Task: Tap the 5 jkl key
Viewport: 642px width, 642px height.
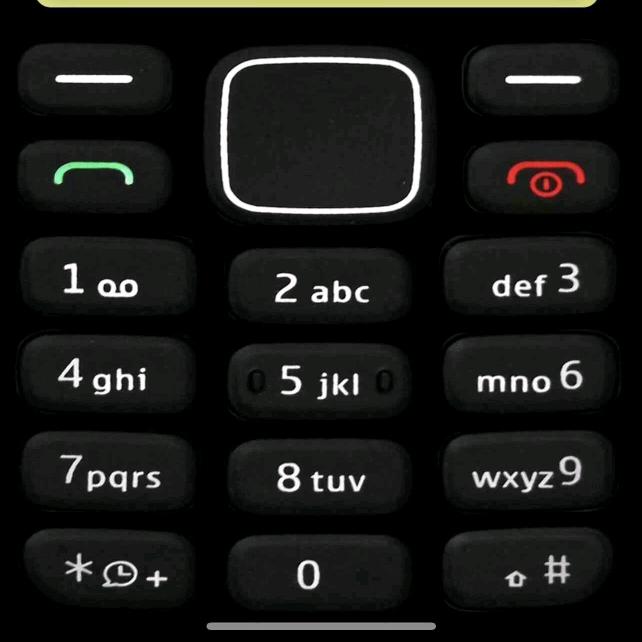Action: [x=320, y=381]
